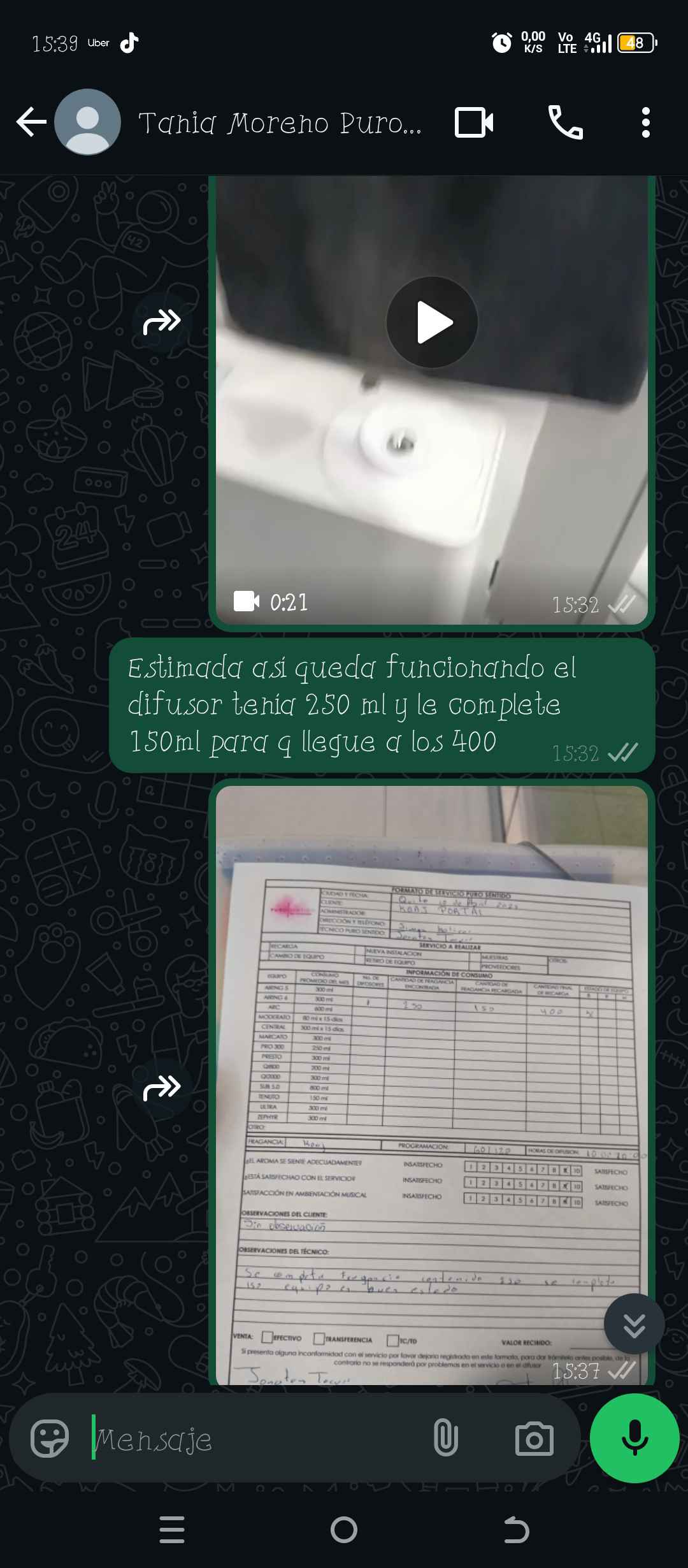
Task: Jump to the latest messages
Action: point(634,1324)
